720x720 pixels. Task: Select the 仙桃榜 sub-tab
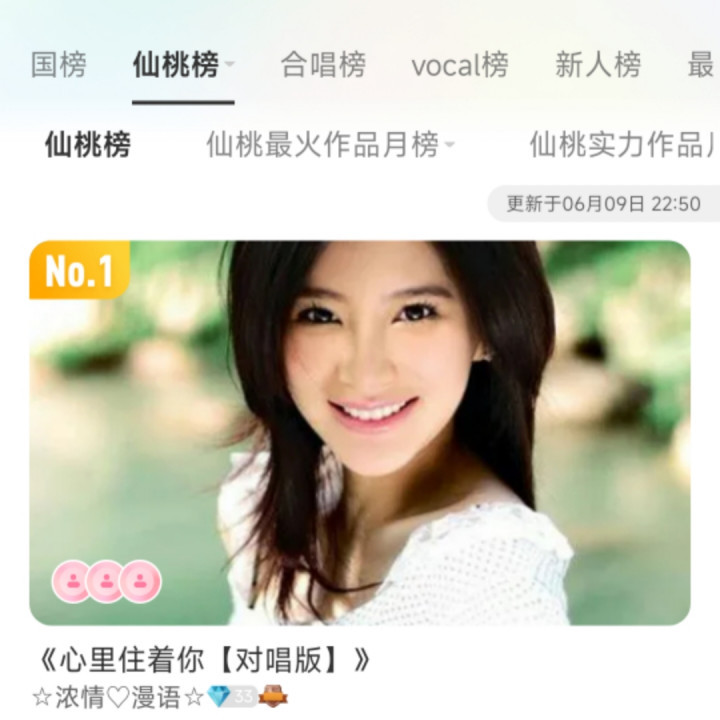88,145
